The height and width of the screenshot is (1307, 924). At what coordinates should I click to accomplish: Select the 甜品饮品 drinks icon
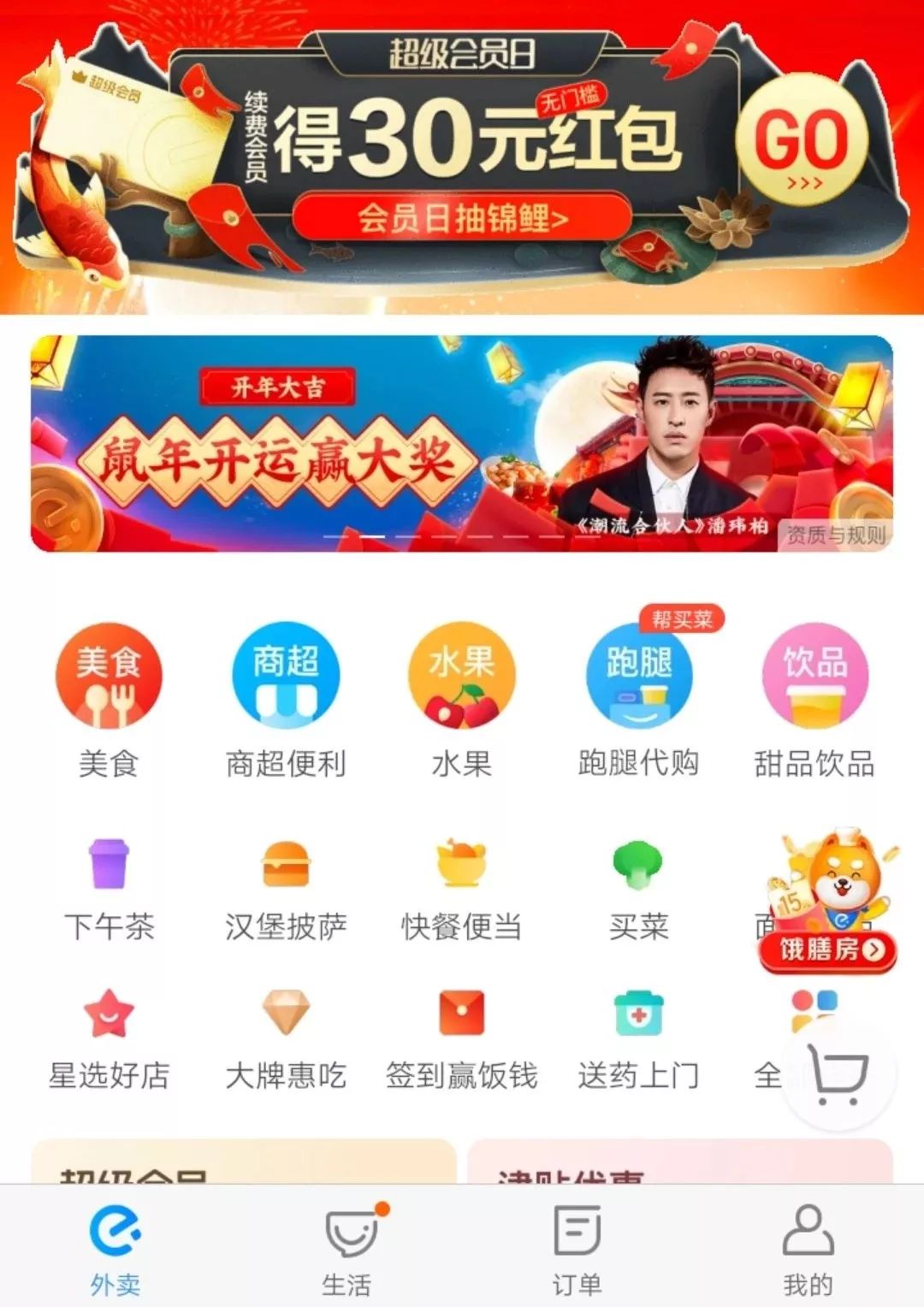click(814, 676)
